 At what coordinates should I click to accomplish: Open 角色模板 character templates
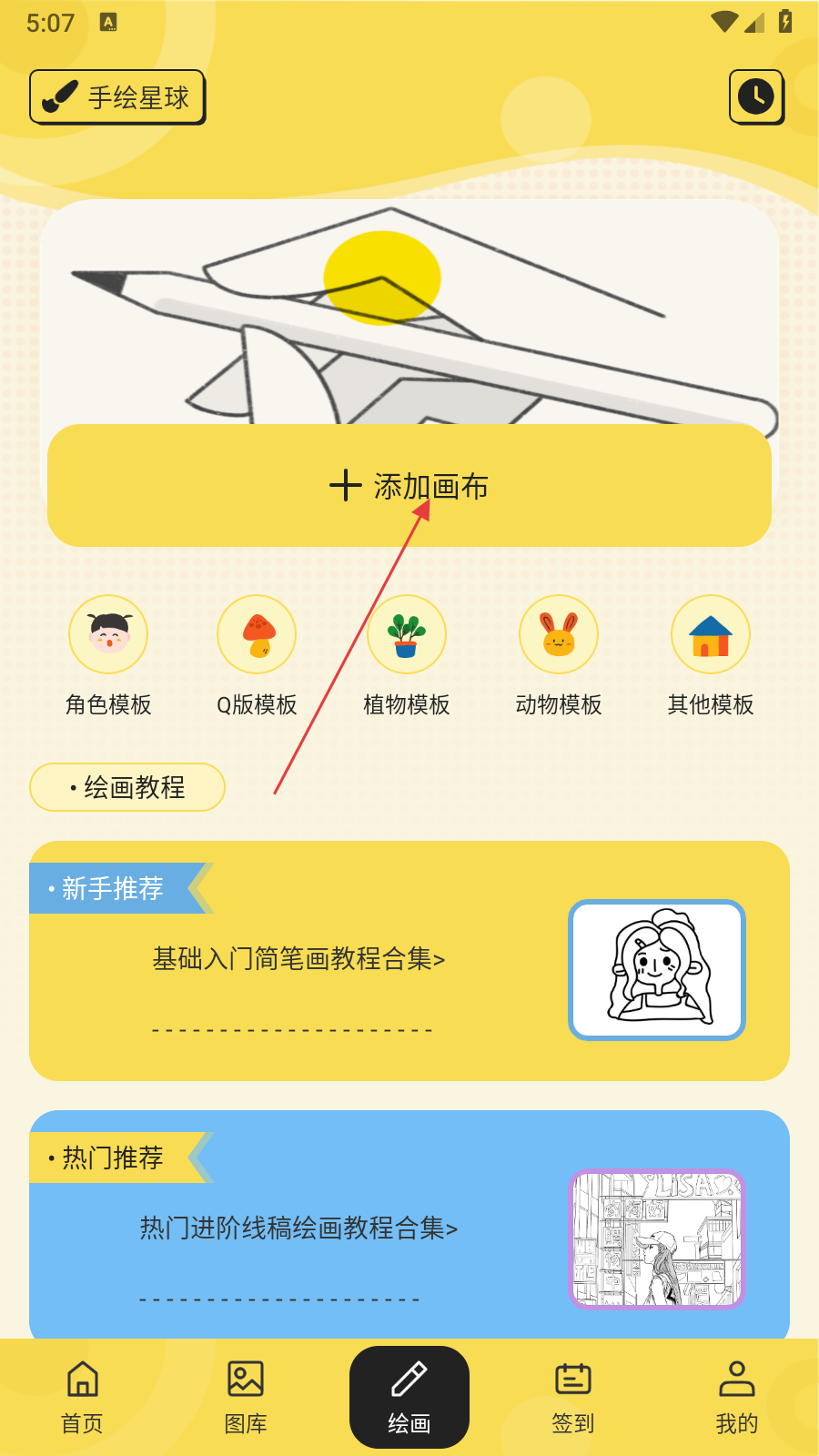(108, 655)
